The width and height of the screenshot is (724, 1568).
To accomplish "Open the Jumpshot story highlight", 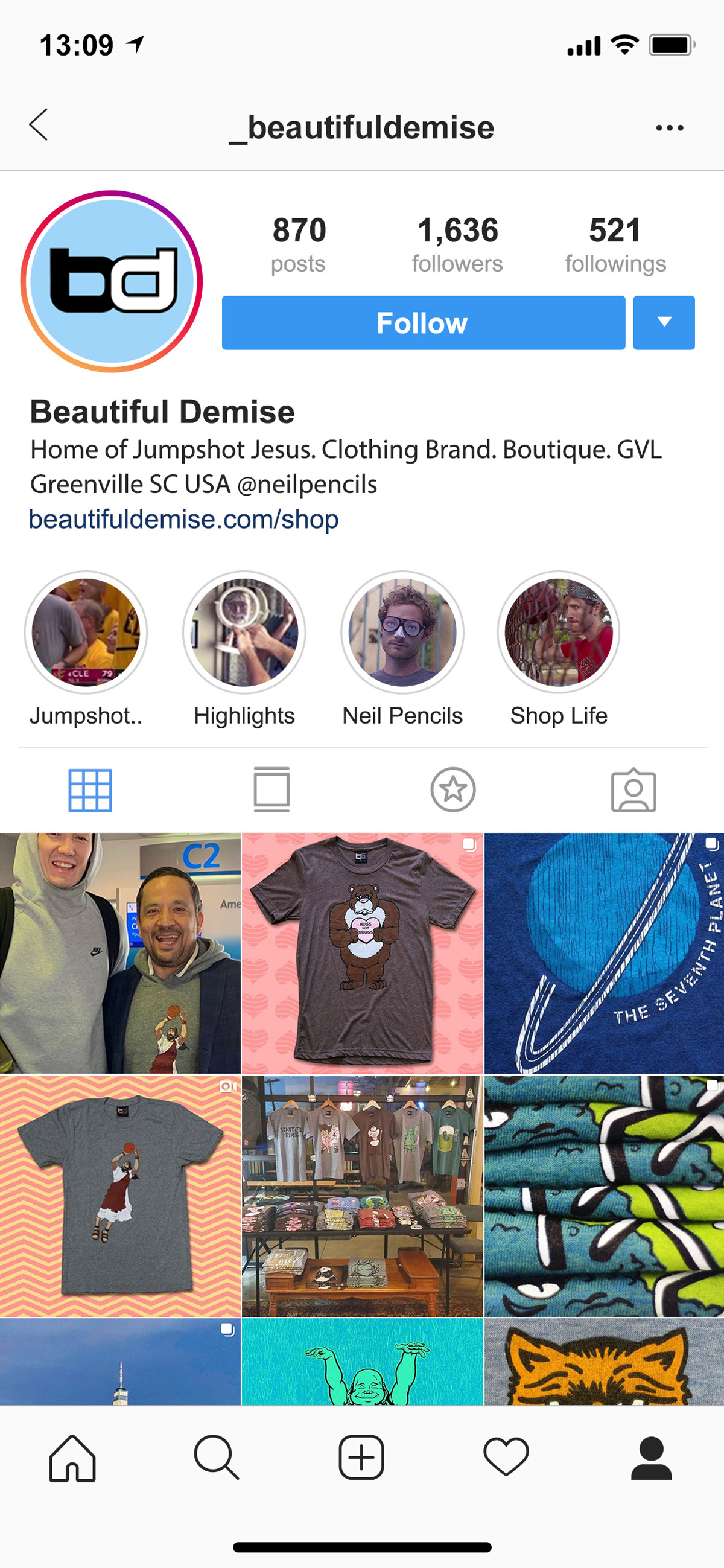I will pos(86,633).
